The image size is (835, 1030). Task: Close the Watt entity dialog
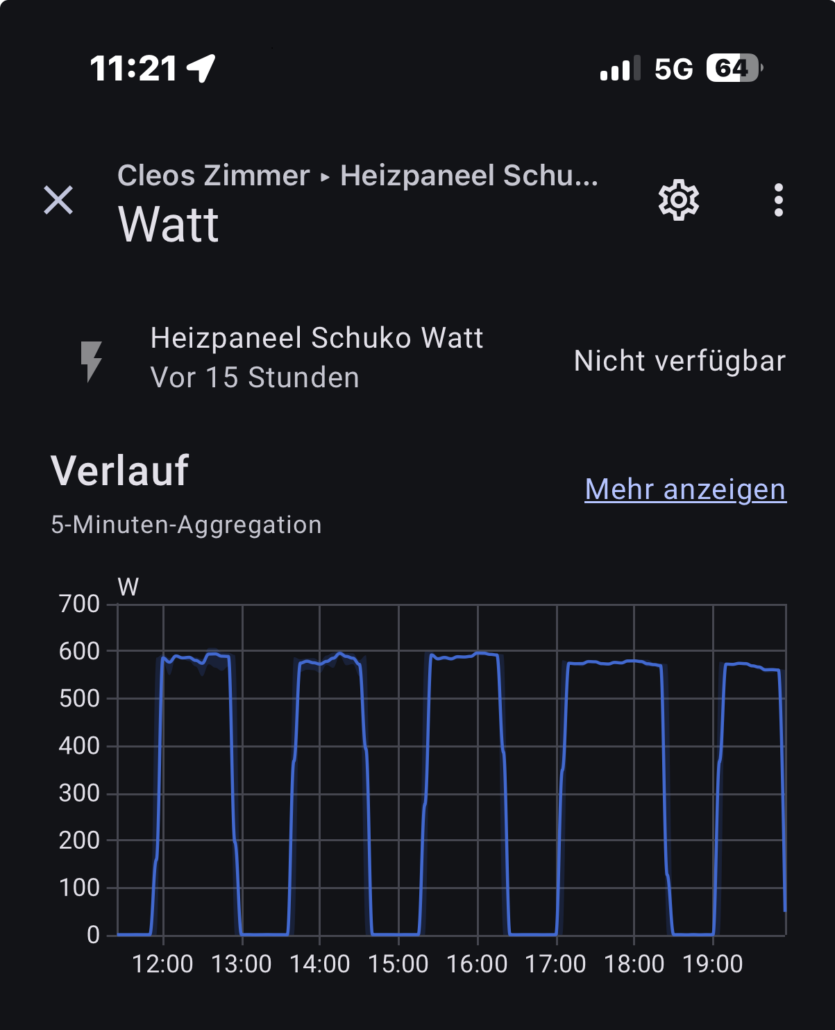(58, 200)
